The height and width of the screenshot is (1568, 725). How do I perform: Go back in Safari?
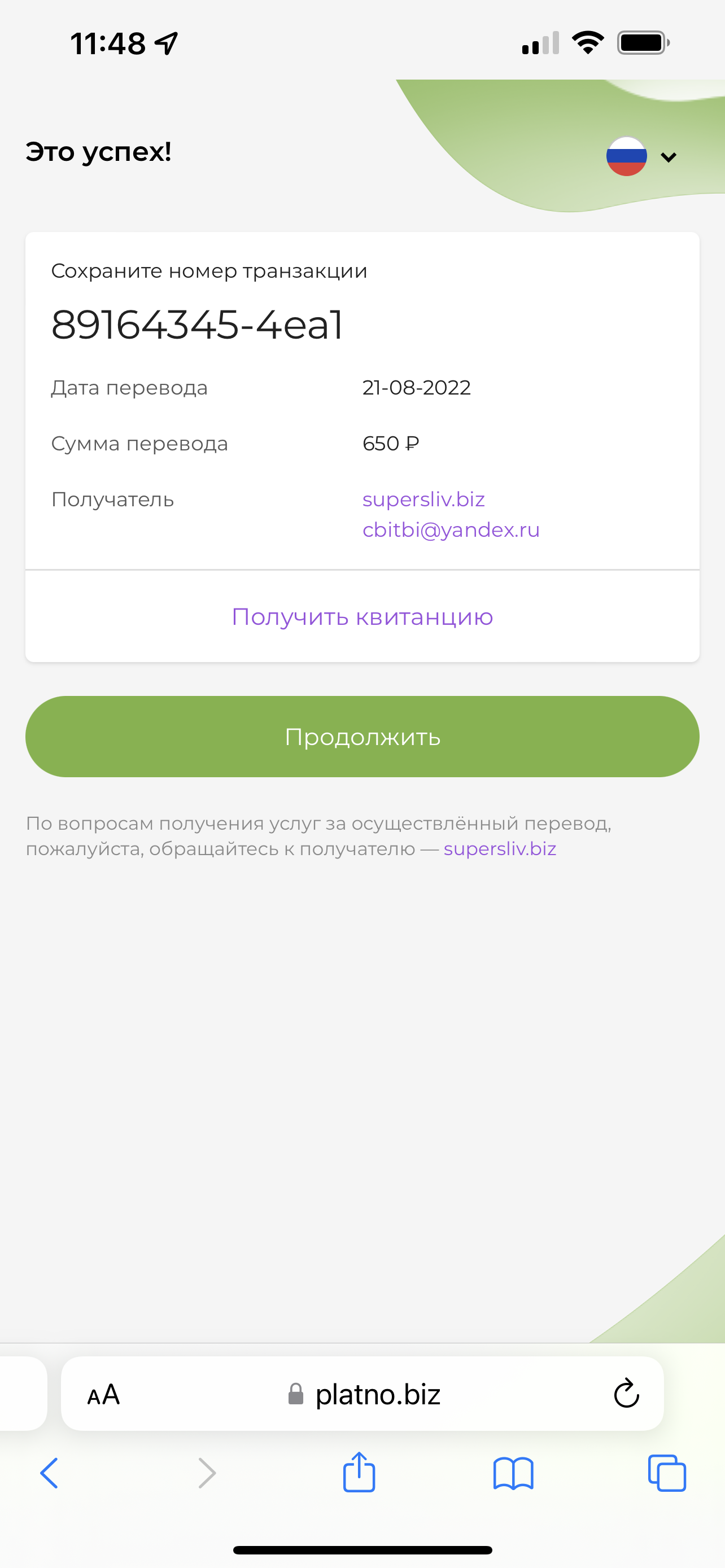coord(49,1473)
